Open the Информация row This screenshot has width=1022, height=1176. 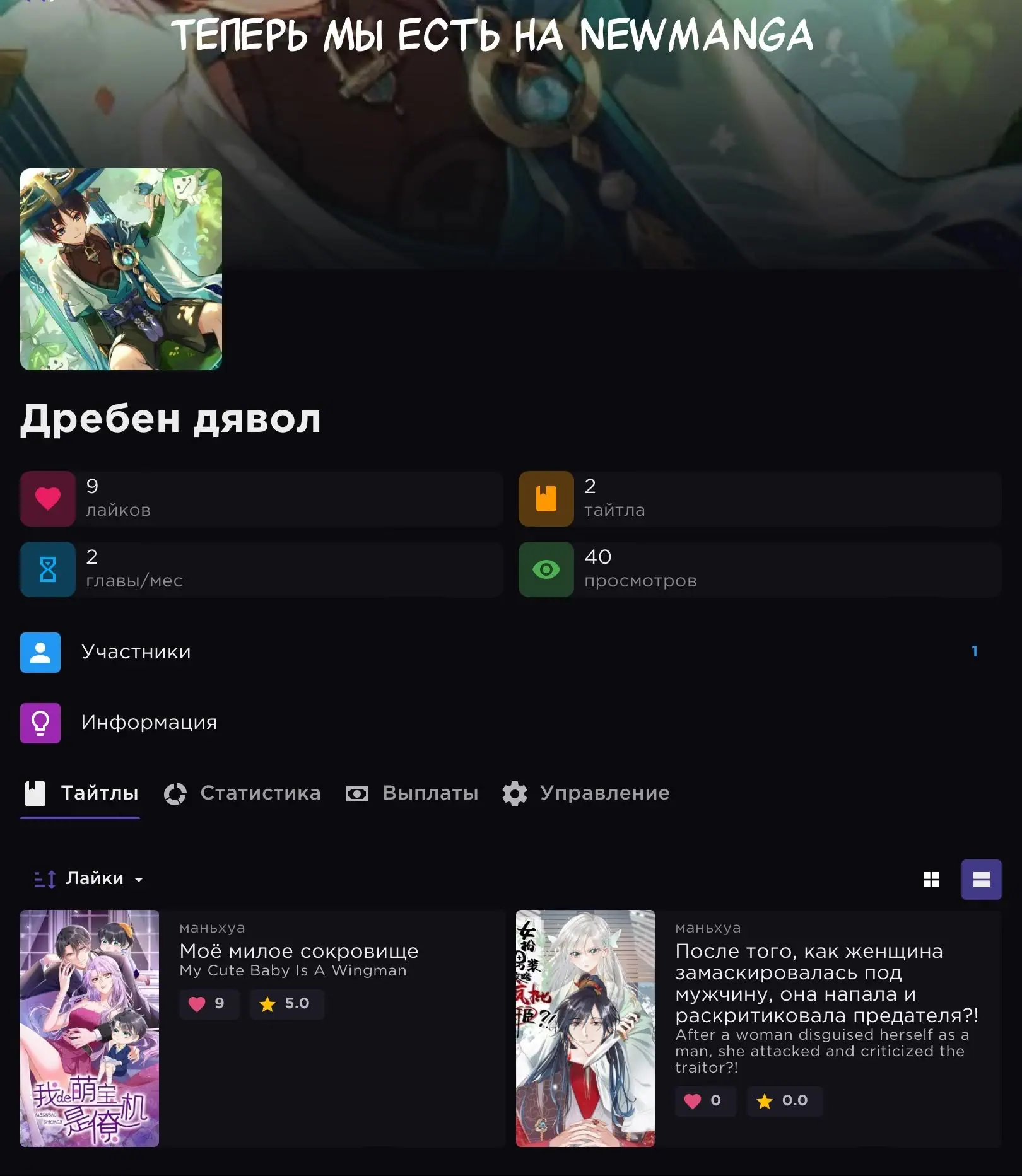coord(148,723)
